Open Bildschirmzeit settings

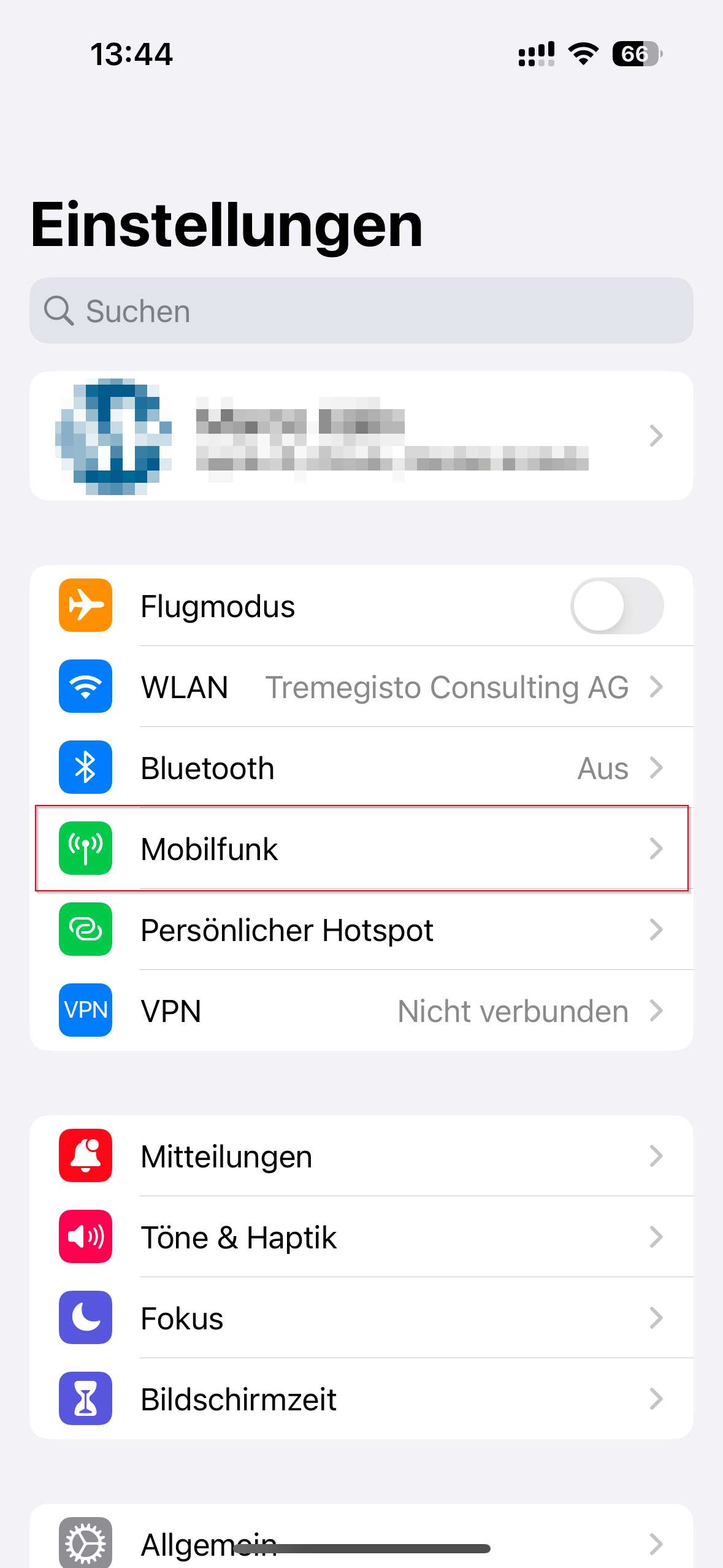pyautogui.click(x=361, y=1399)
